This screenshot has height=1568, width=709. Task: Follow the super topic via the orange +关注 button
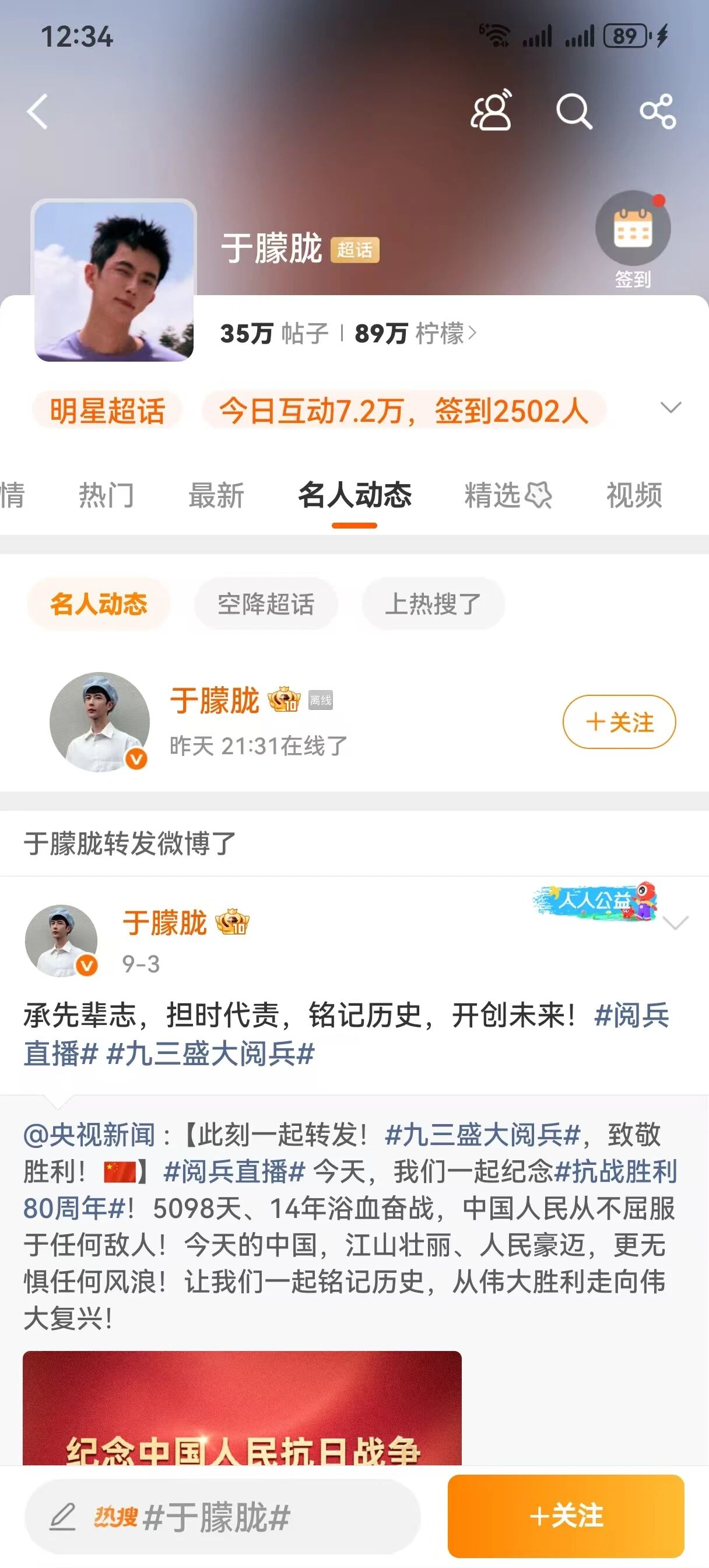click(566, 1515)
